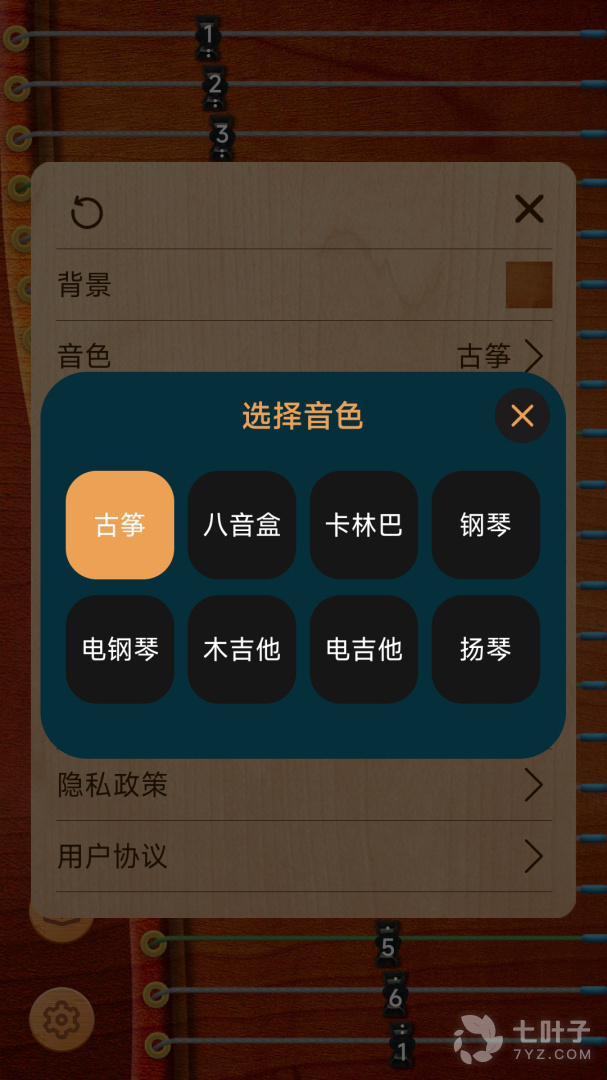Viewport: 607px width, 1080px height.
Task: Switch tone to 扬琴
Action: pyautogui.click(x=486, y=649)
